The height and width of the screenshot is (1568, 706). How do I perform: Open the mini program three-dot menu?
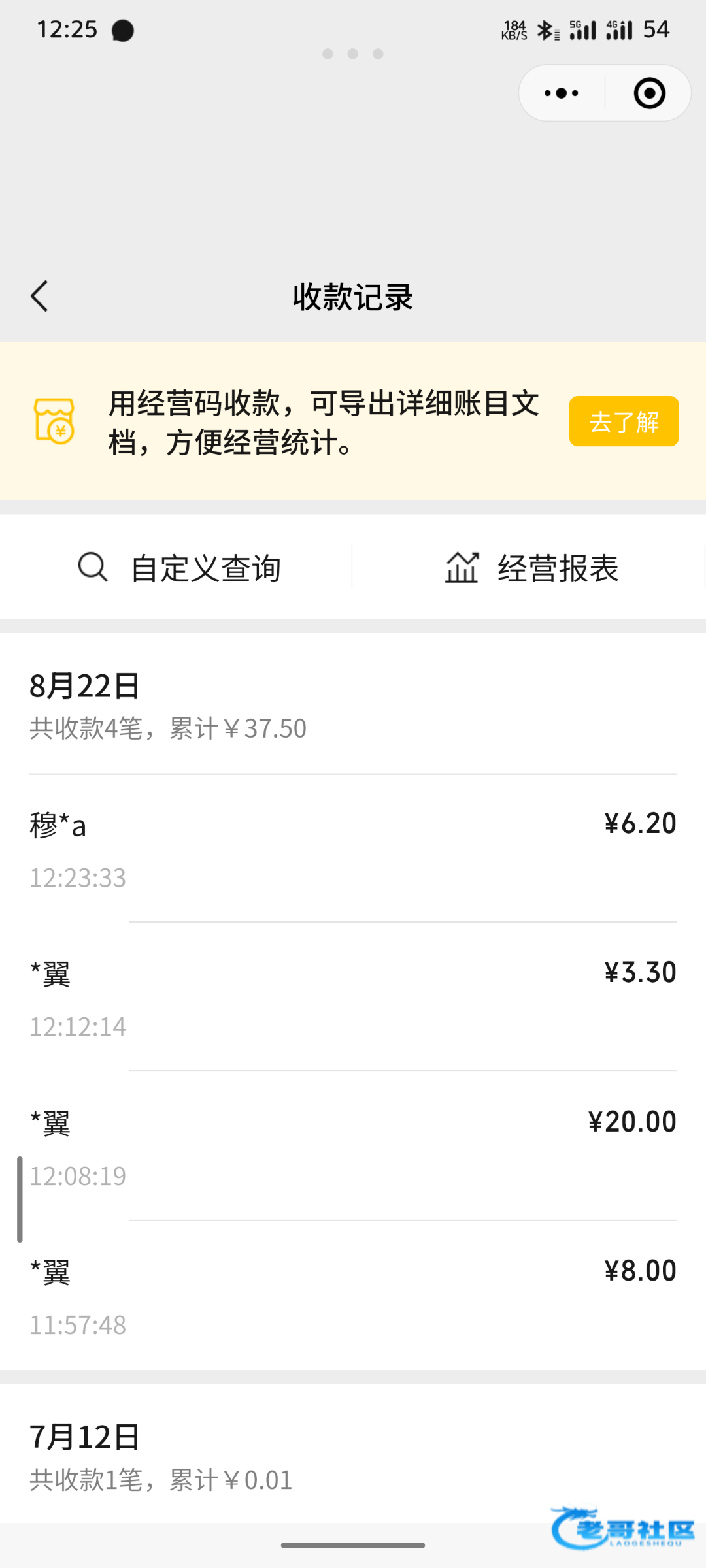click(562, 93)
